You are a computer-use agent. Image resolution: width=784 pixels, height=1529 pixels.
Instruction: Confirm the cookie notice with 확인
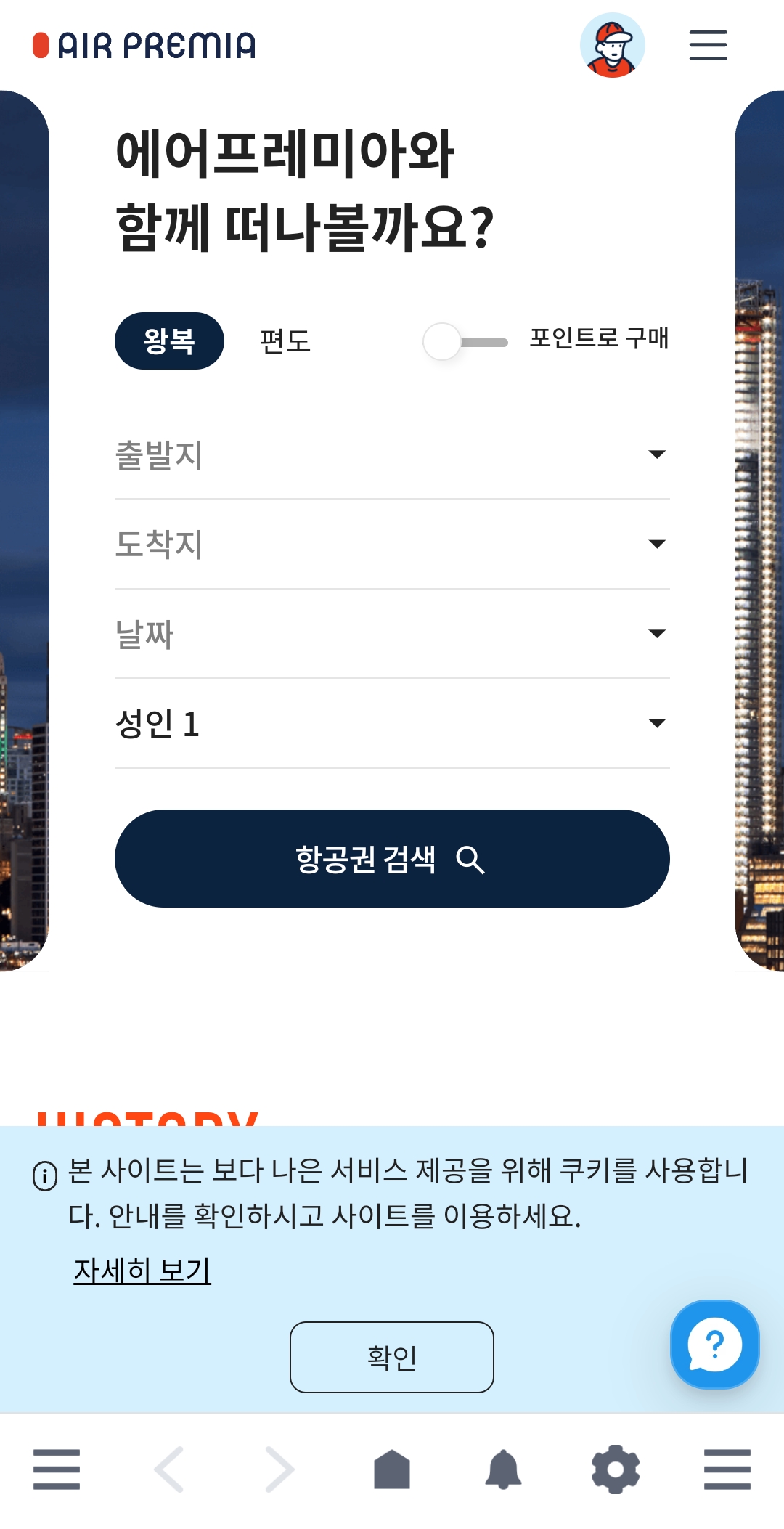pos(392,1357)
